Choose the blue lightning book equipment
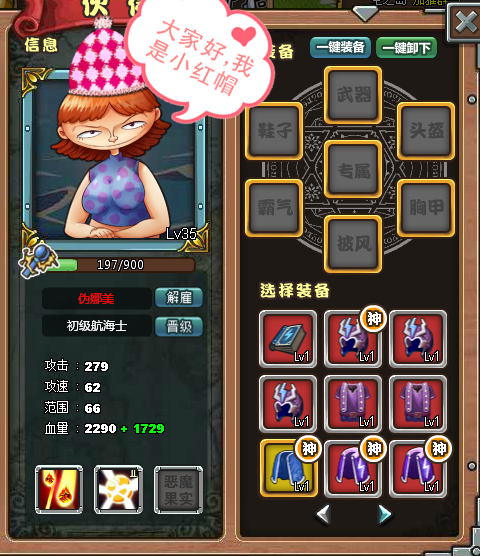The image size is (480, 556). [288, 339]
